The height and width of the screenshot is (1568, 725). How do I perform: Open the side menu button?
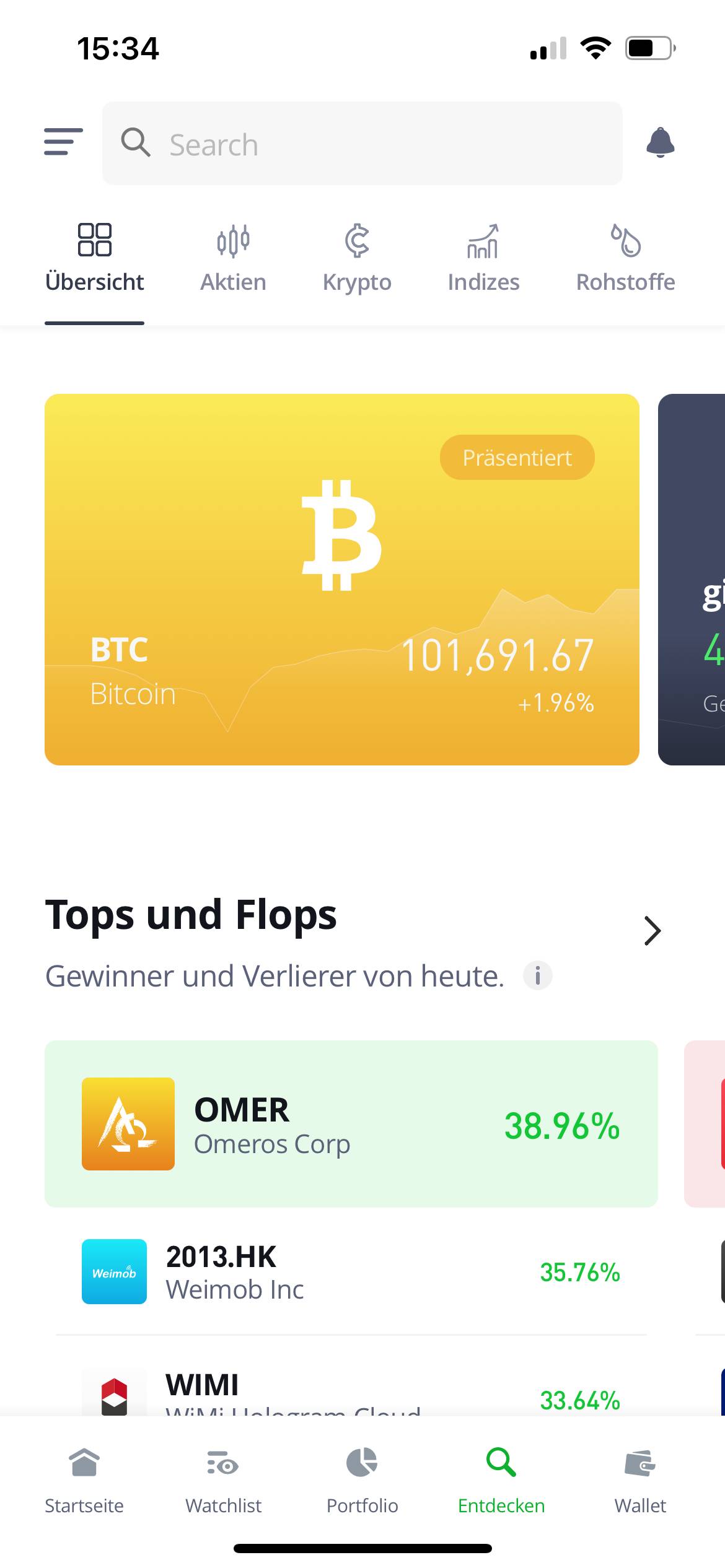click(63, 142)
